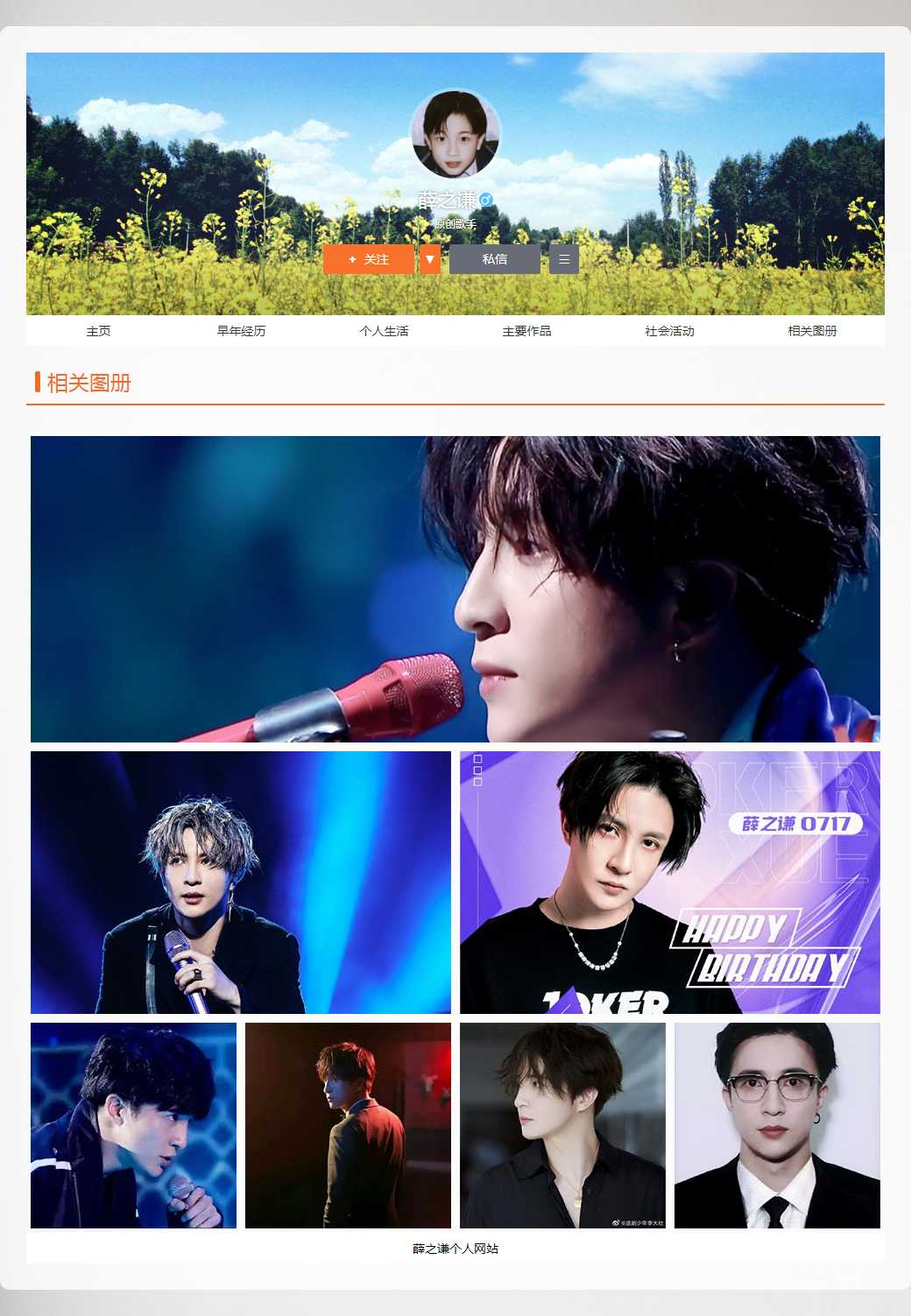View the side-profile photo in black shirt
Image resolution: width=911 pixels, height=1316 pixels.
click(x=562, y=1125)
